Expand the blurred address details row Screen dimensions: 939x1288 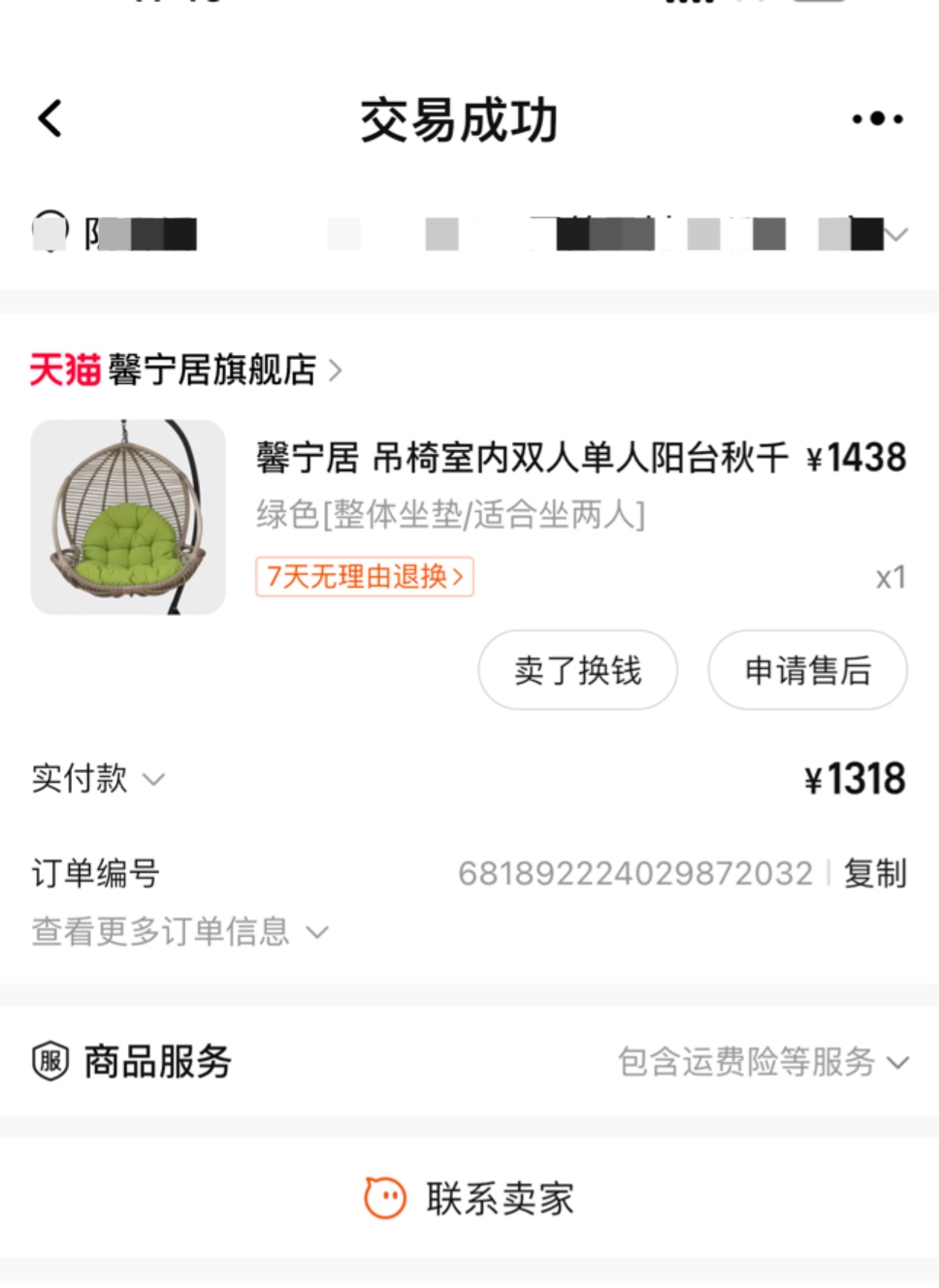coord(897,235)
